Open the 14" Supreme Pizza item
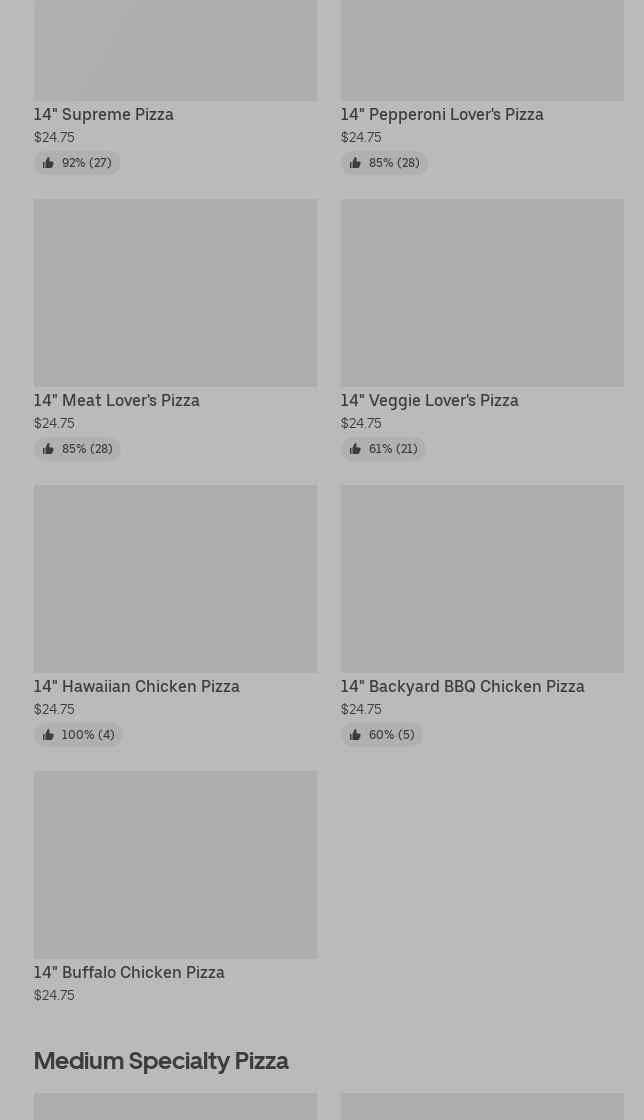Image resolution: width=644 pixels, height=1120 pixels. [x=104, y=114]
